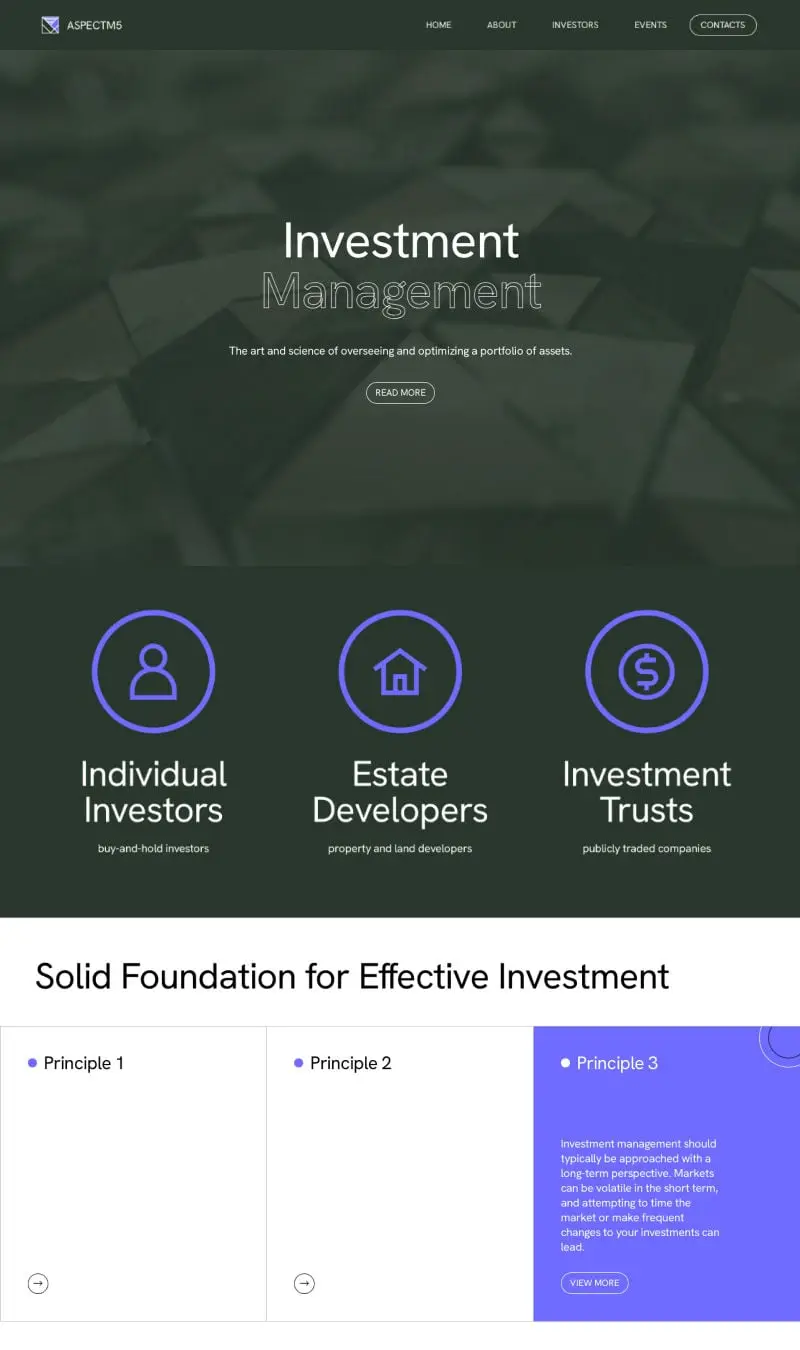Open the ABOUT page from the navbar
The image size is (800, 1350).
tap(501, 25)
